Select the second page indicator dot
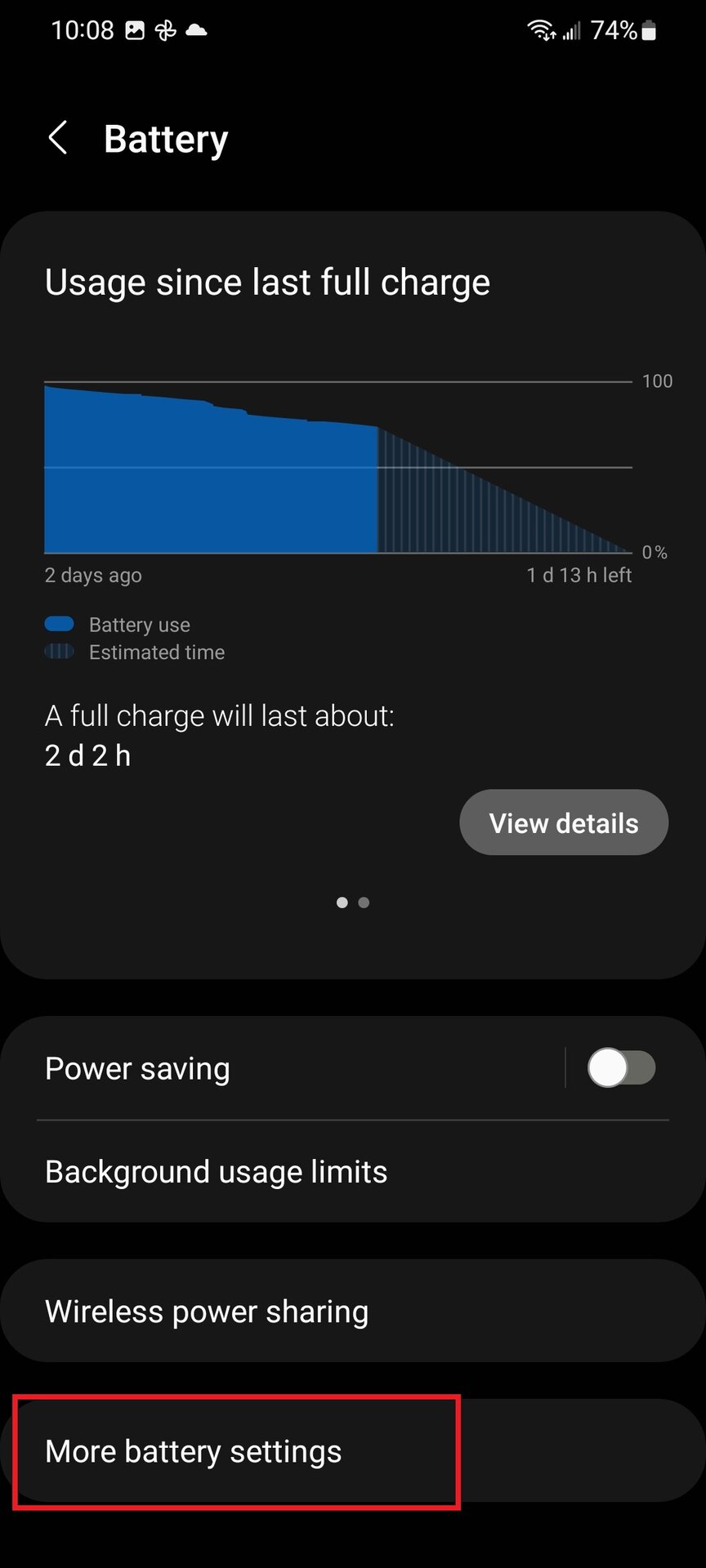The image size is (706, 1568). pyautogui.click(x=364, y=902)
